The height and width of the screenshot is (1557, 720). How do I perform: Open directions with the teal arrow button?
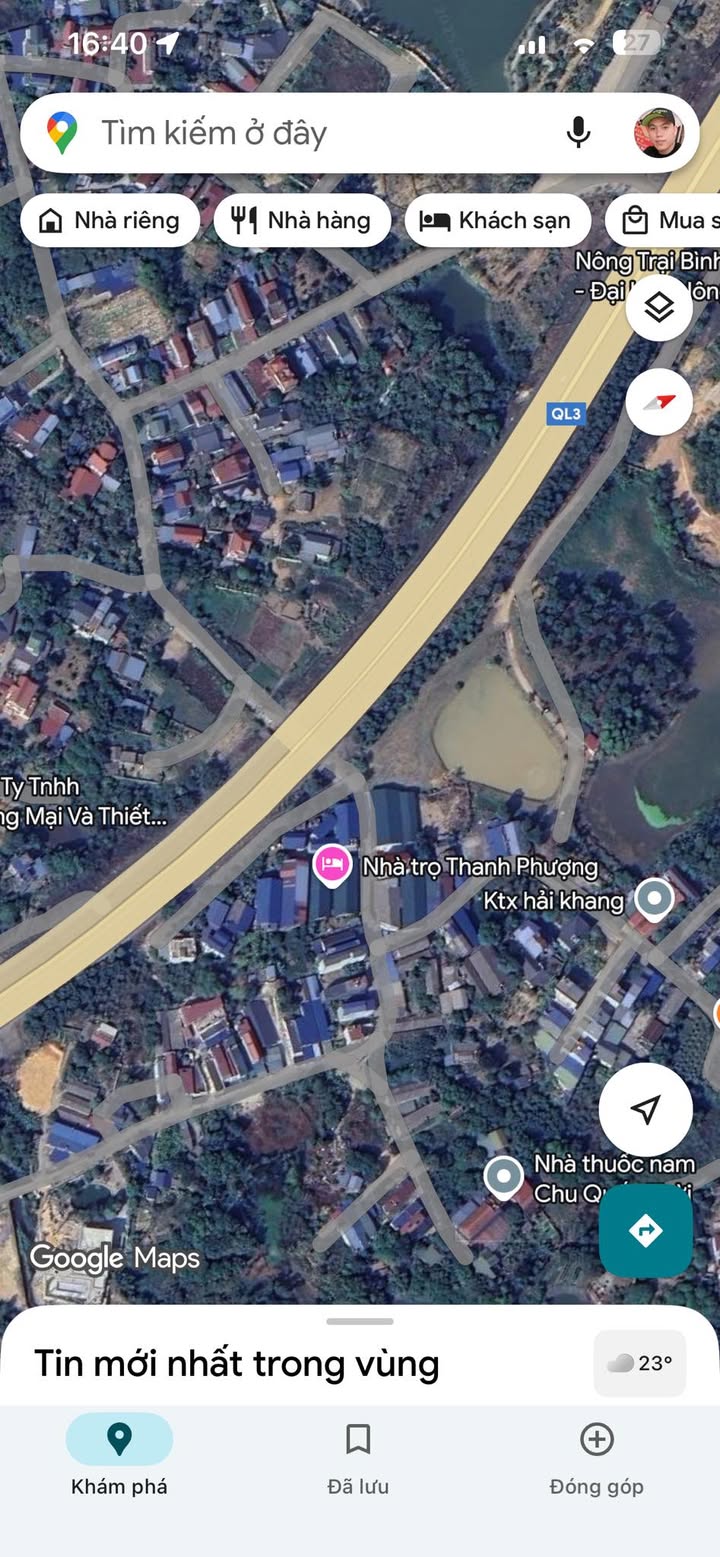tap(646, 1230)
